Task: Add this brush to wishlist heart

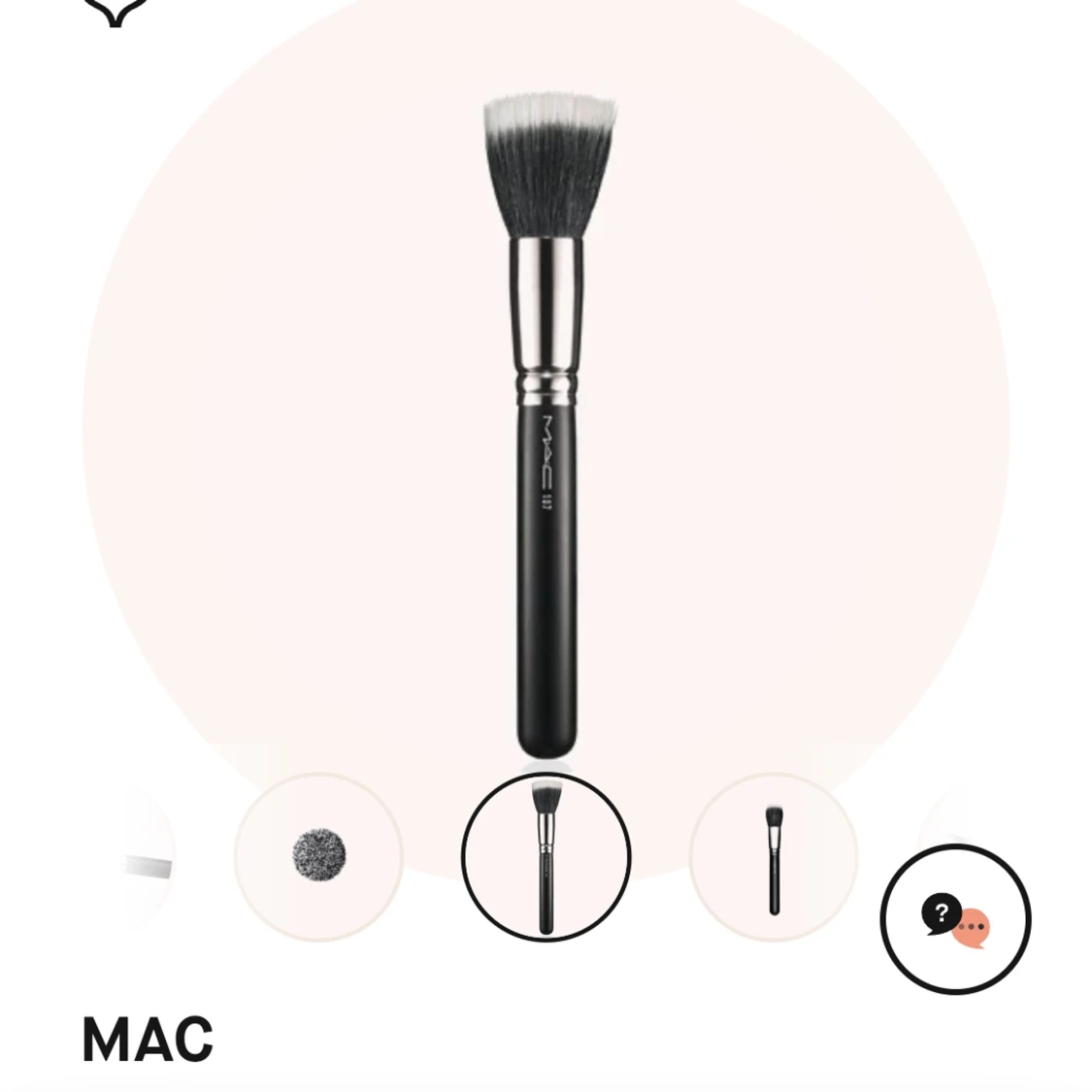Action: [x=116, y=10]
